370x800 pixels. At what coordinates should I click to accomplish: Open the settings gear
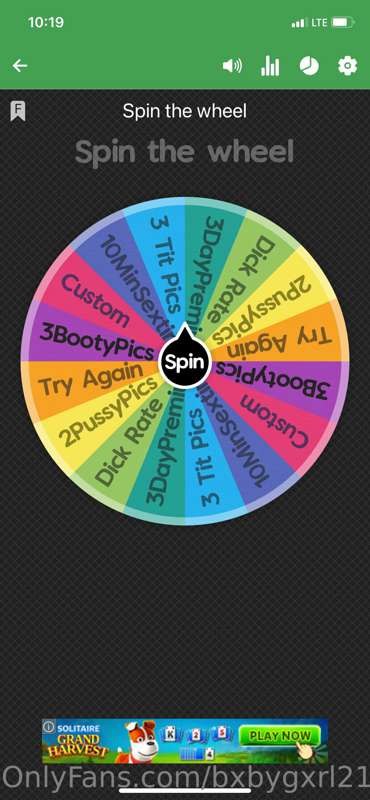348,66
